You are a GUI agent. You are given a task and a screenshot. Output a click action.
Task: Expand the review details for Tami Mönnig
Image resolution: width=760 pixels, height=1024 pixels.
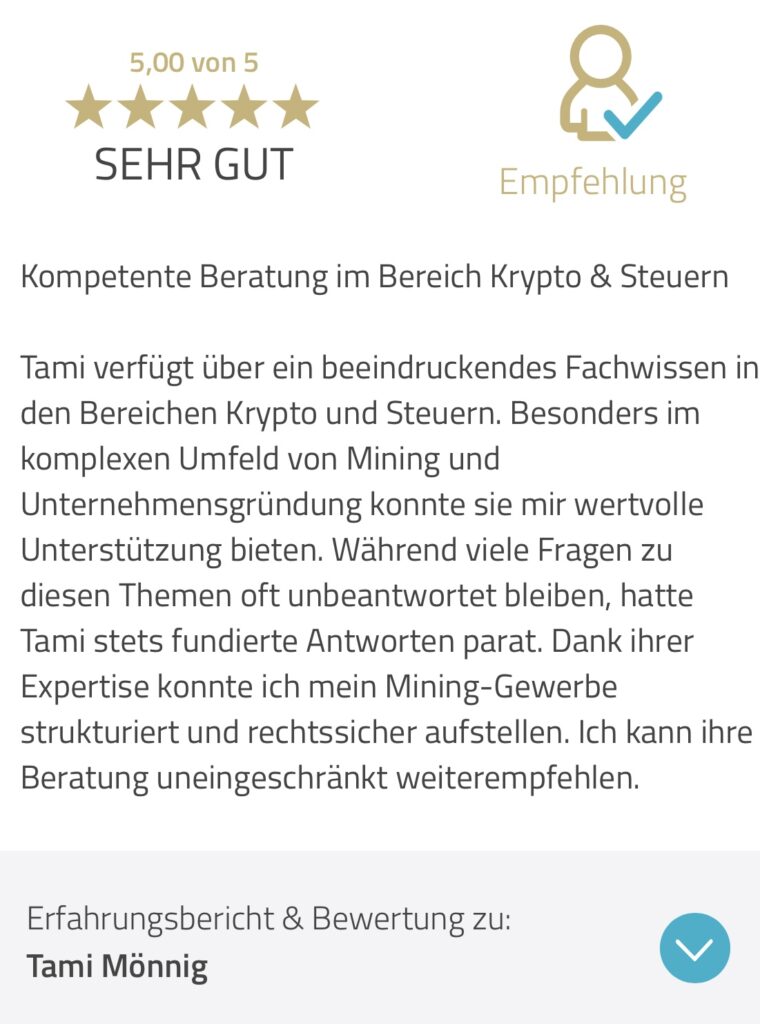click(694, 947)
